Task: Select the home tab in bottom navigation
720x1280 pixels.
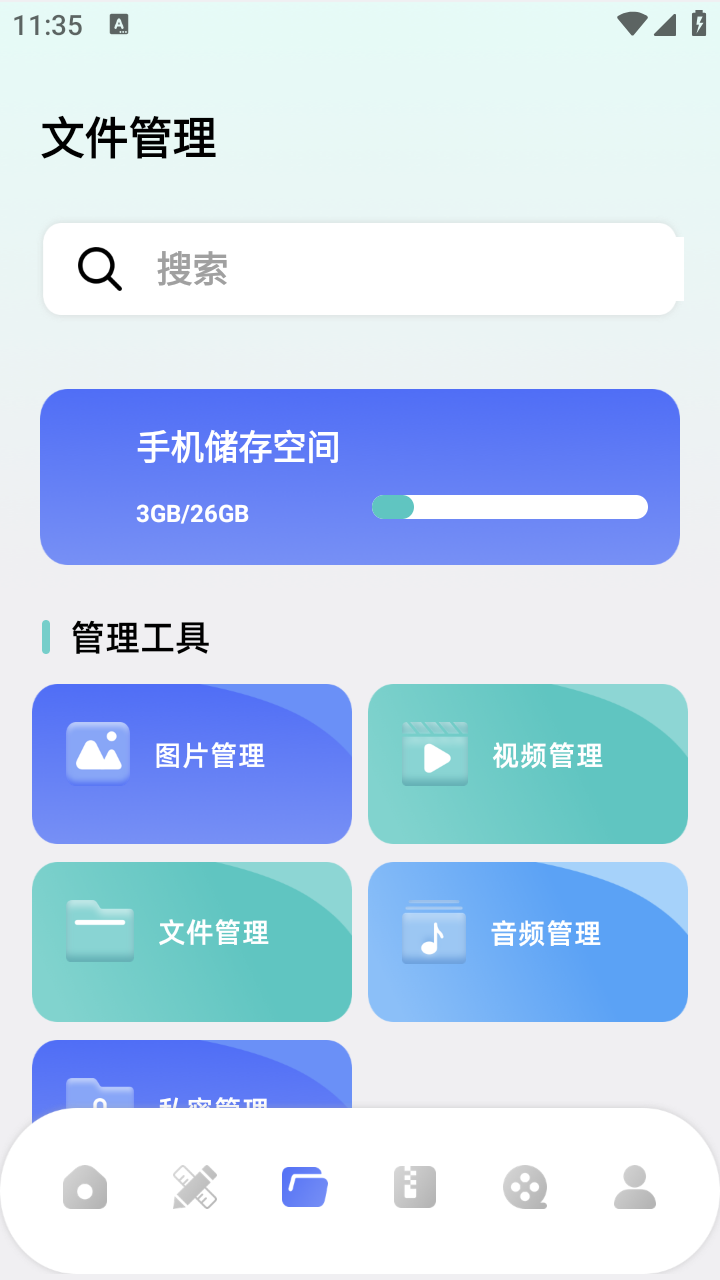Action: pos(85,1187)
